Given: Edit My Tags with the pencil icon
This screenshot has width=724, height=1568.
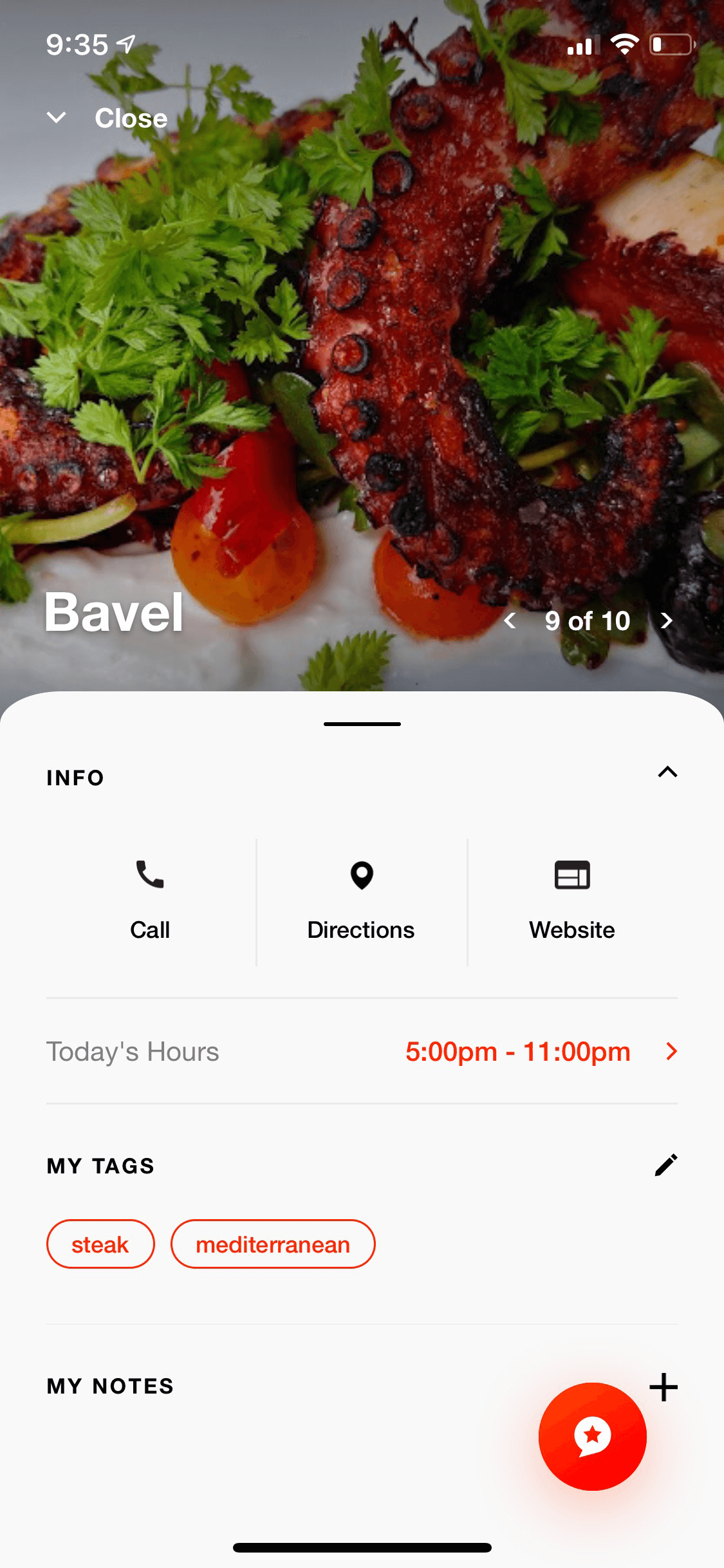Looking at the screenshot, I should pyautogui.click(x=665, y=1165).
